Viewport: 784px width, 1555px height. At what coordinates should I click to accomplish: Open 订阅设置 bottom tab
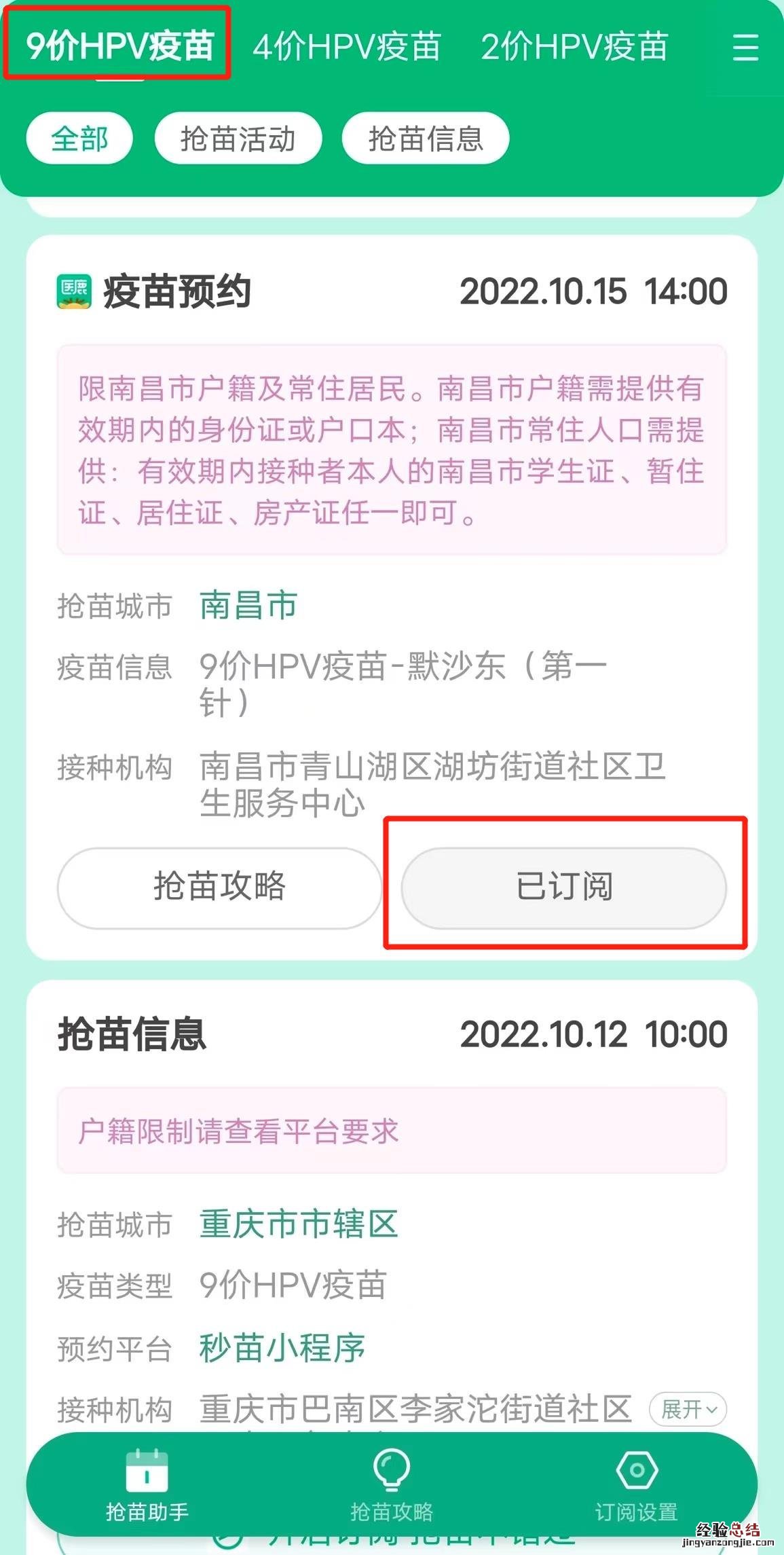point(636,1484)
